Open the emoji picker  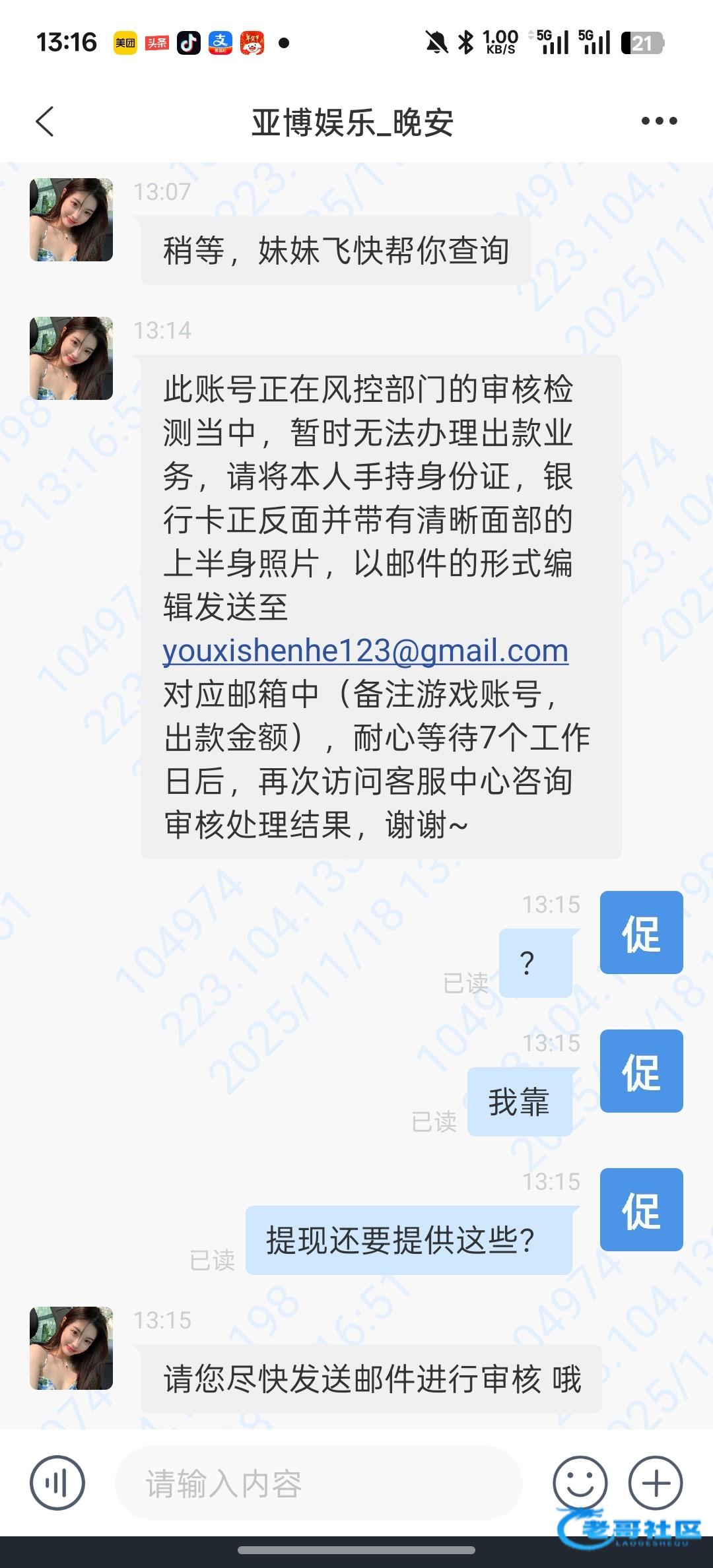pyautogui.click(x=580, y=1484)
